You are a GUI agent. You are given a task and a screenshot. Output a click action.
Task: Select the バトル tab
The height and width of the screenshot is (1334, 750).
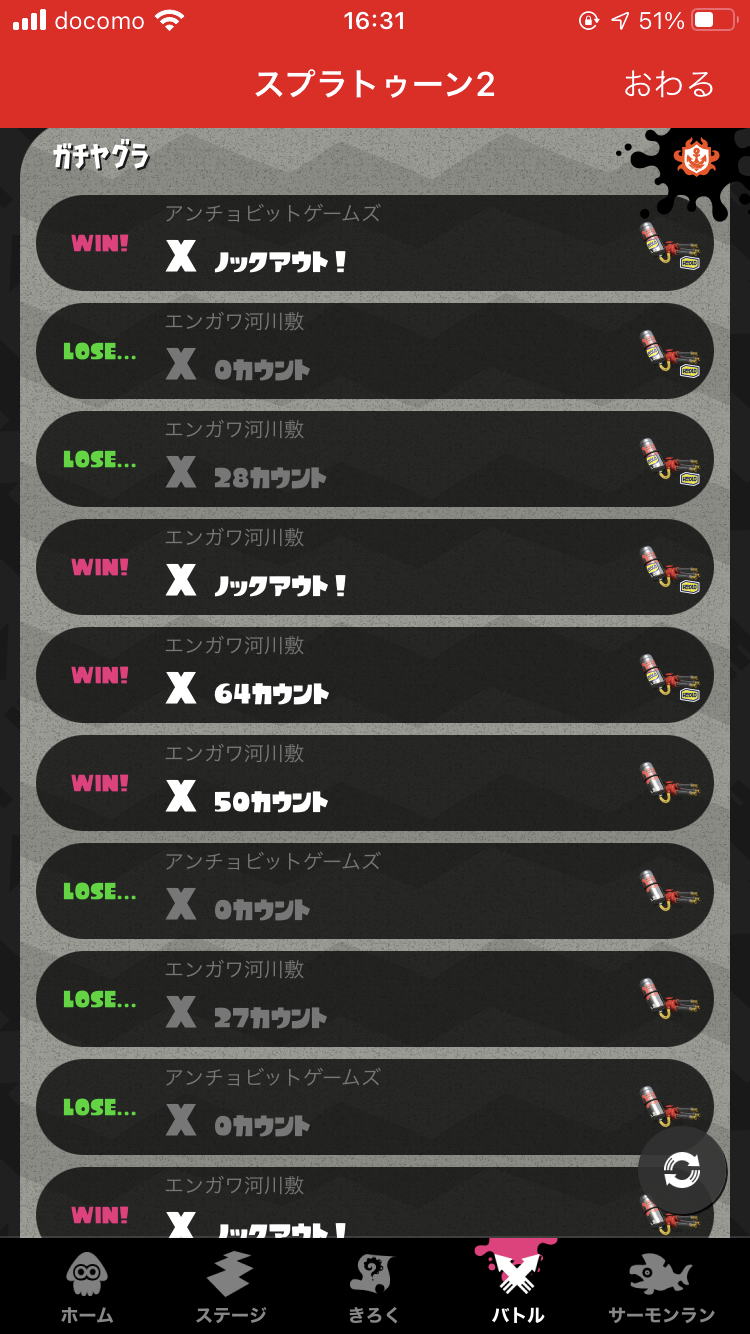point(517,1288)
